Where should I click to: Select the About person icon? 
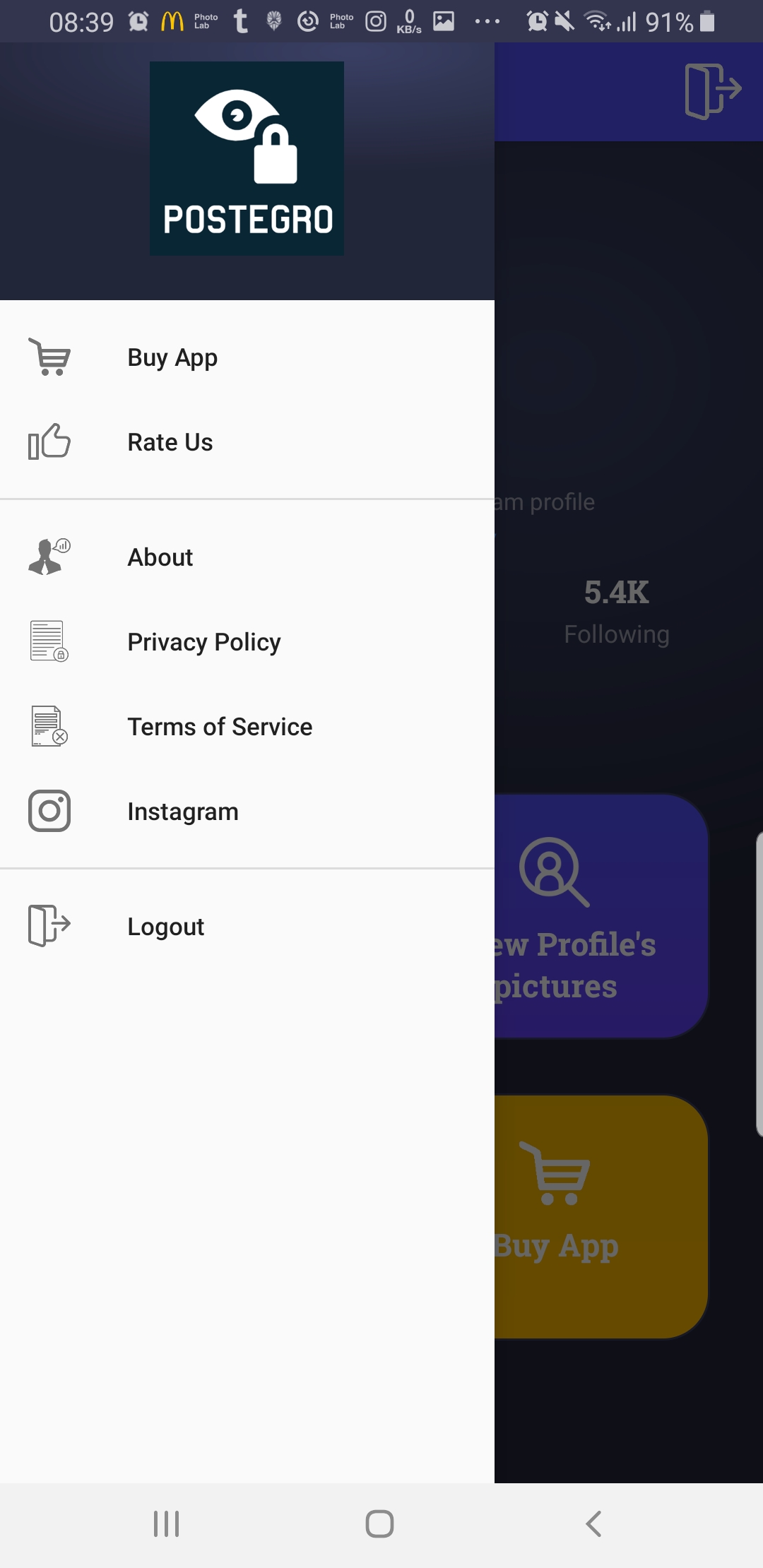pyautogui.click(x=49, y=557)
